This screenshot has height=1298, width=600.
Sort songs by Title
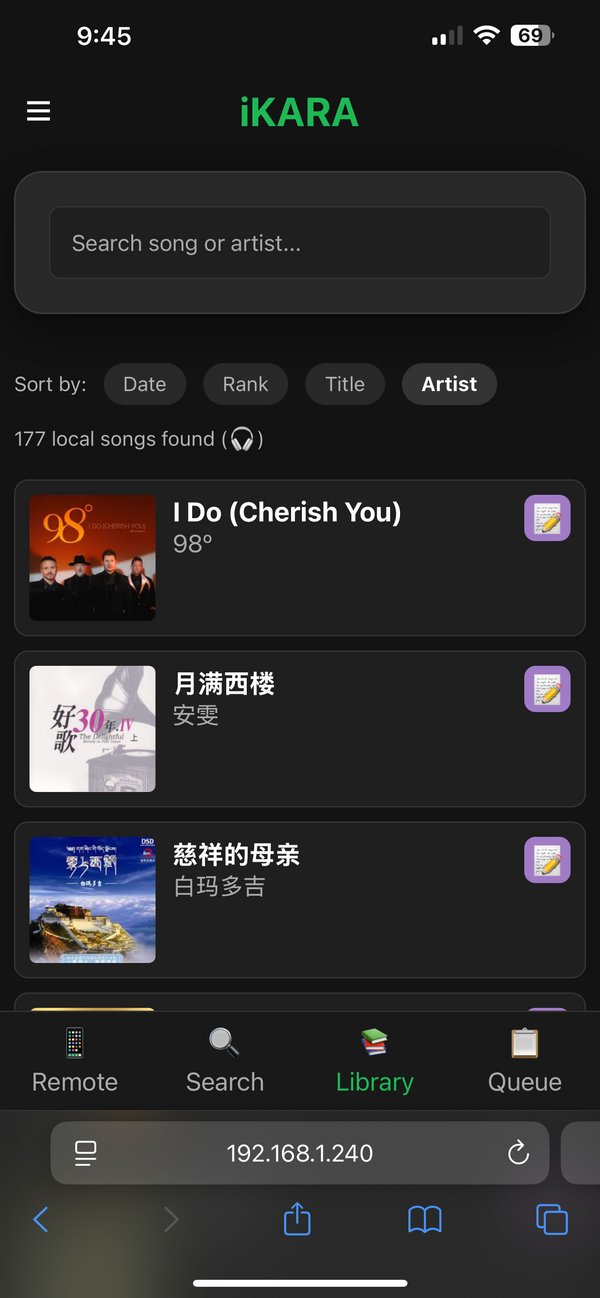tap(345, 384)
